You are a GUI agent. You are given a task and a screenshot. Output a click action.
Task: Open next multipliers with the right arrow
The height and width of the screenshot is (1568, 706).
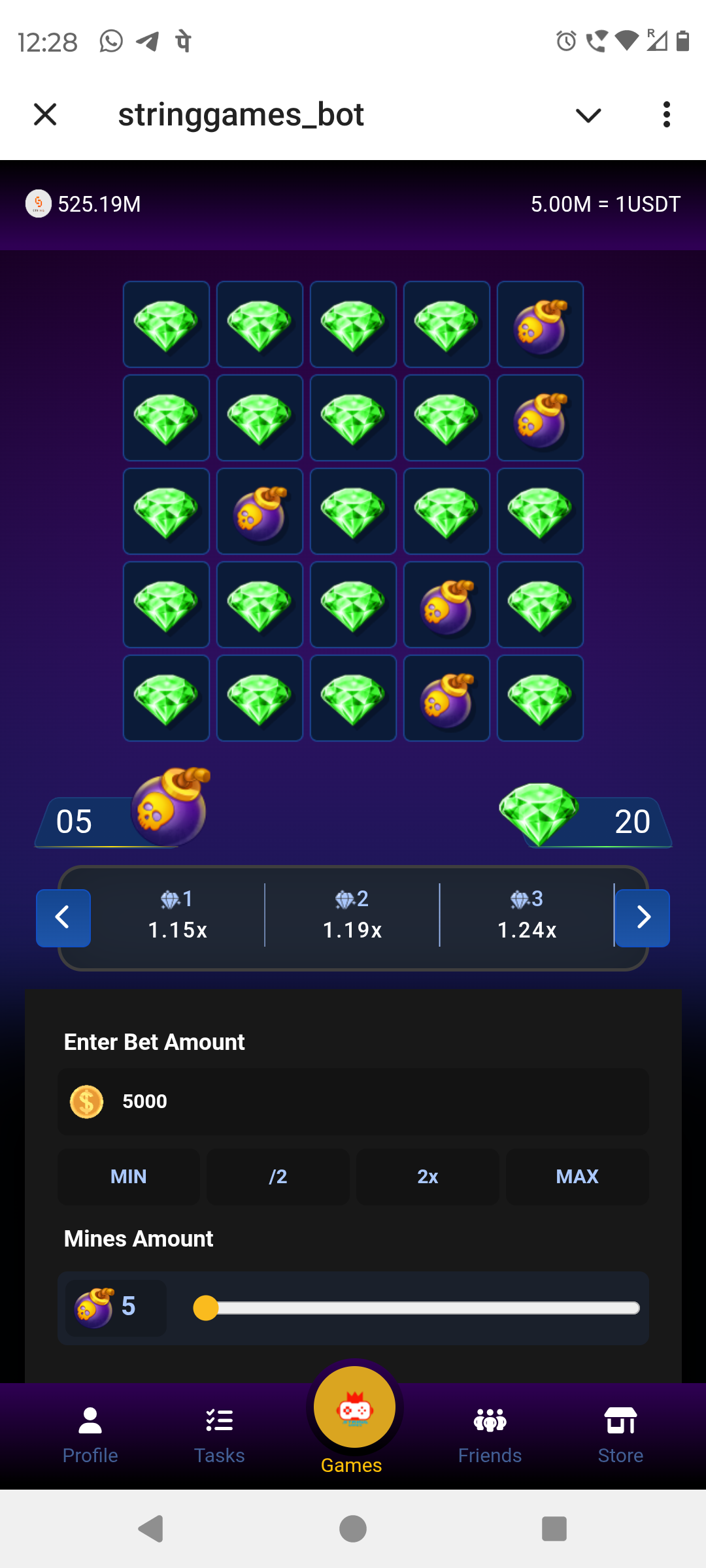(643, 917)
